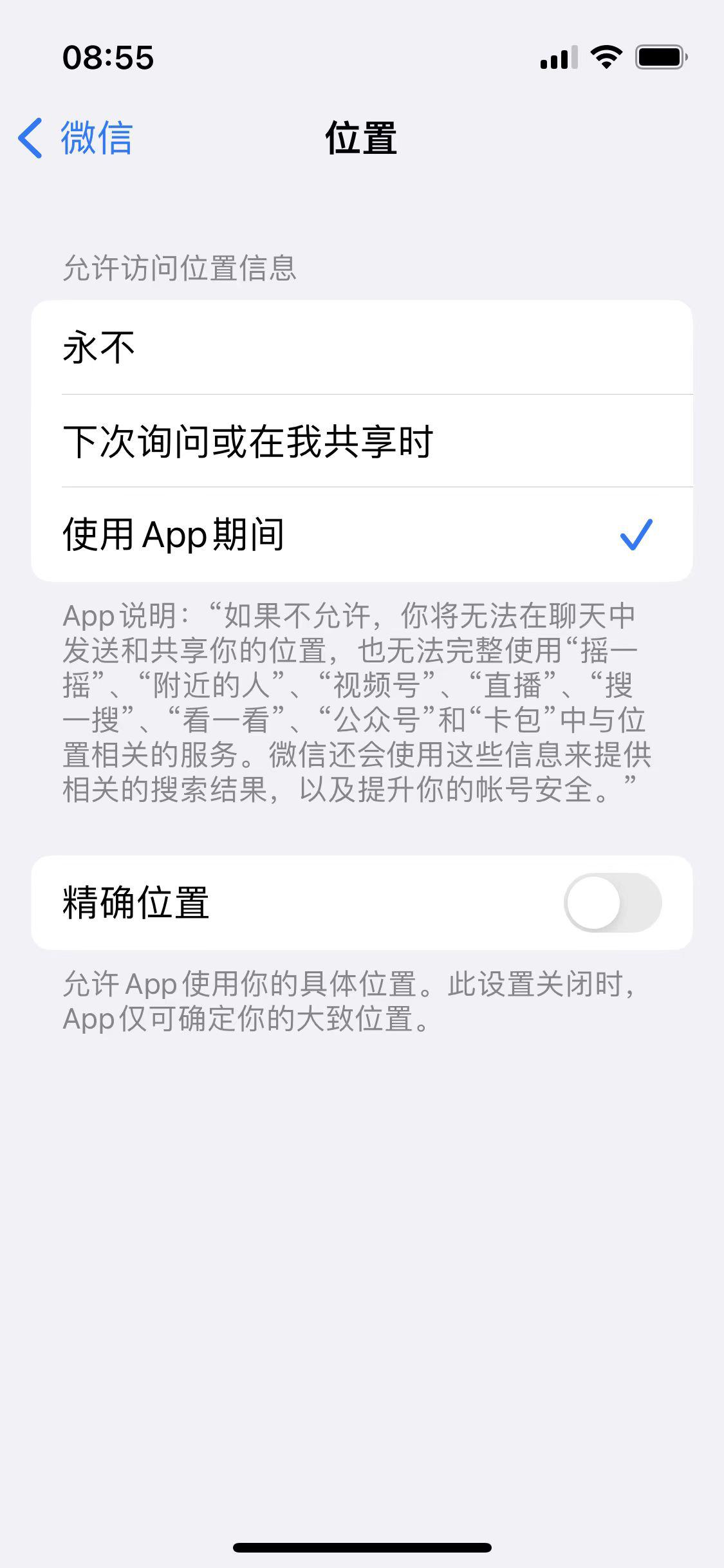The width and height of the screenshot is (724, 1568).
Task: Select 使用App期间 option
Action: click(360, 535)
